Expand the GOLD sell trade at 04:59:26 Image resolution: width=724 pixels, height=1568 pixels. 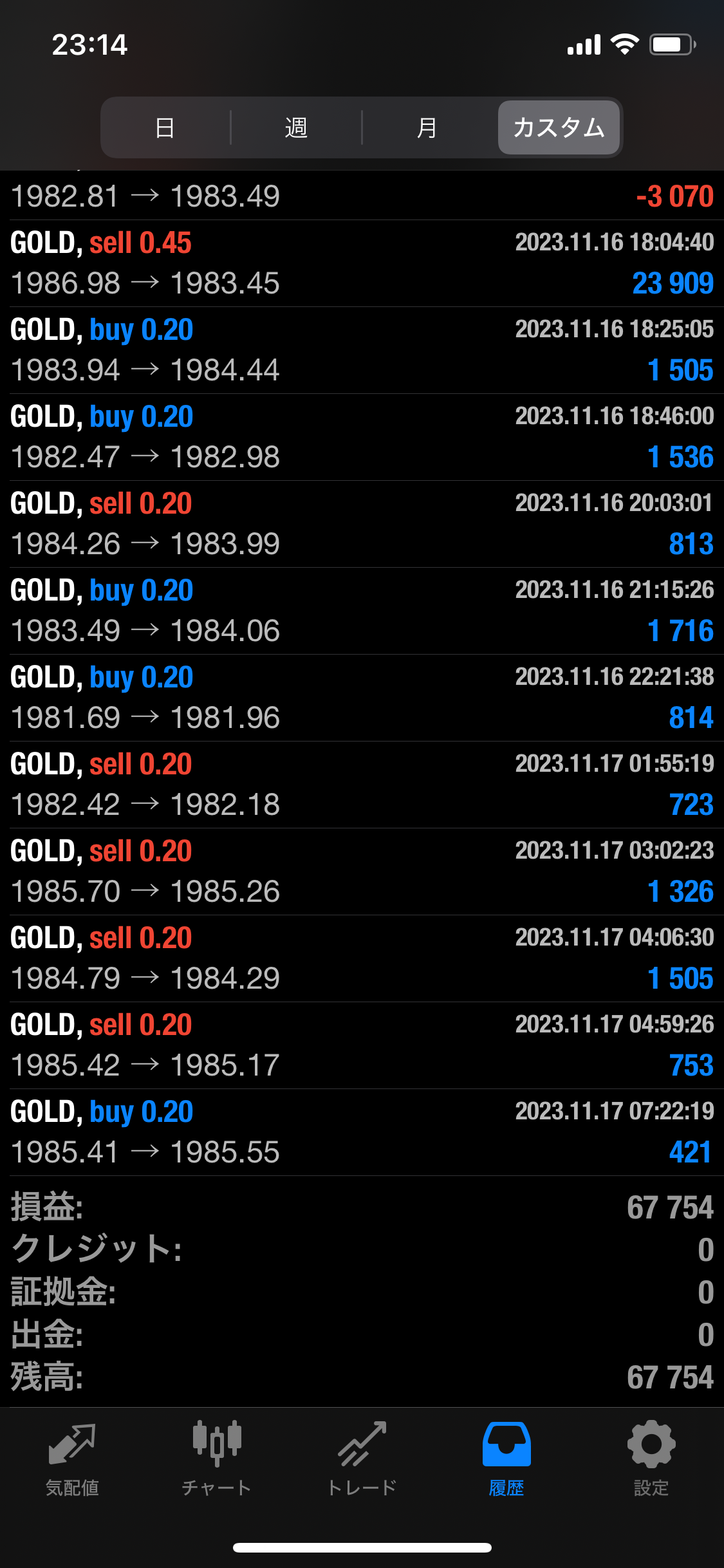point(362,1045)
